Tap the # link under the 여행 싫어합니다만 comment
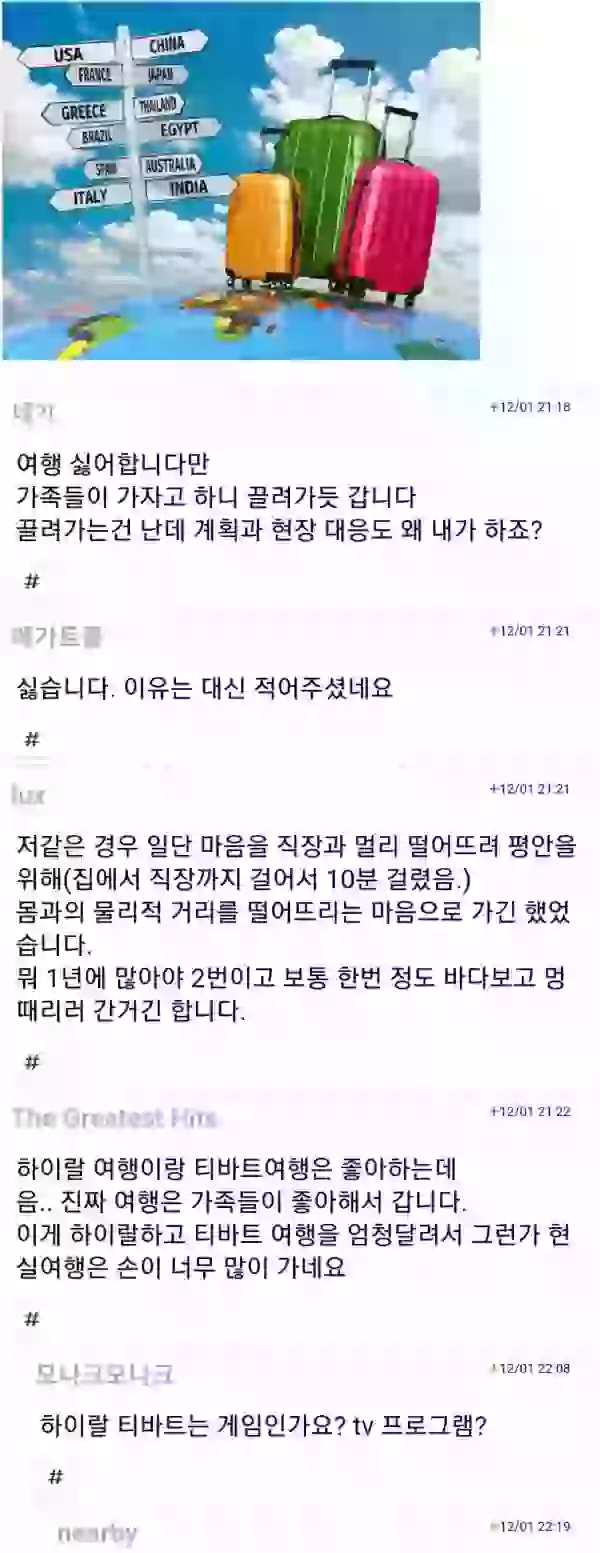Image resolution: width=600 pixels, height=1553 pixels. (x=31, y=581)
